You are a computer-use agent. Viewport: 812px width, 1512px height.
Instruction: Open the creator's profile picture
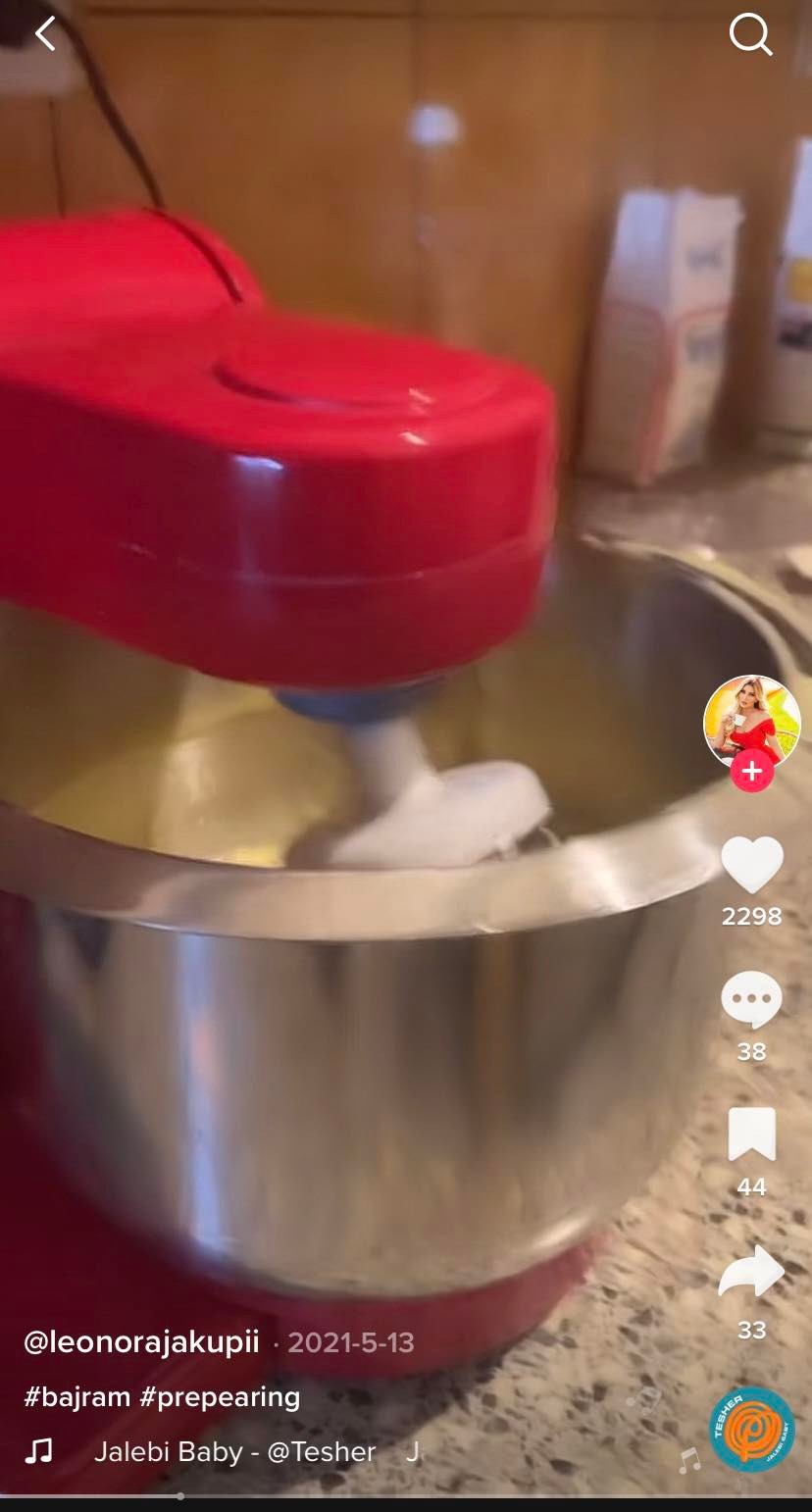[x=751, y=722]
